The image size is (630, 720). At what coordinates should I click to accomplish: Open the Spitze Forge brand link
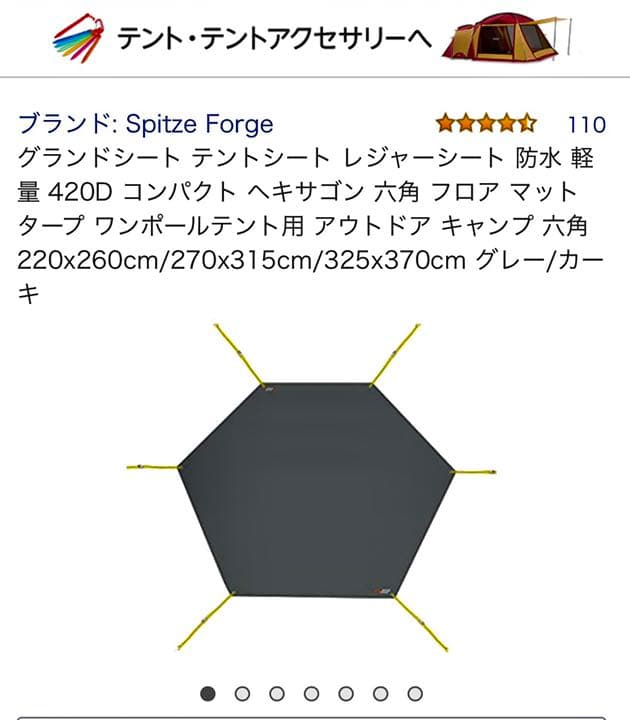click(146, 124)
